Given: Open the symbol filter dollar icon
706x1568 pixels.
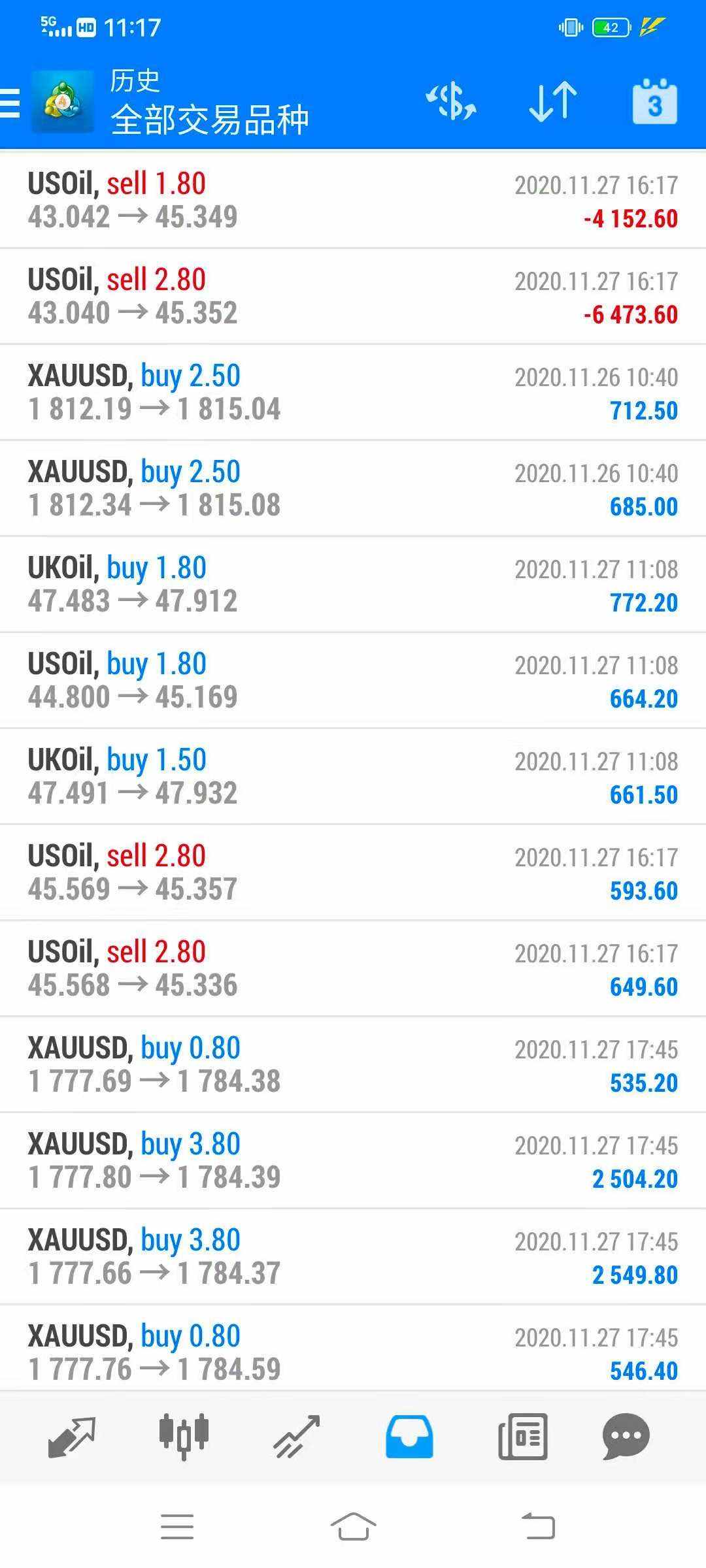Looking at the screenshot, I should pyautogui.click(x=451, y=102).
